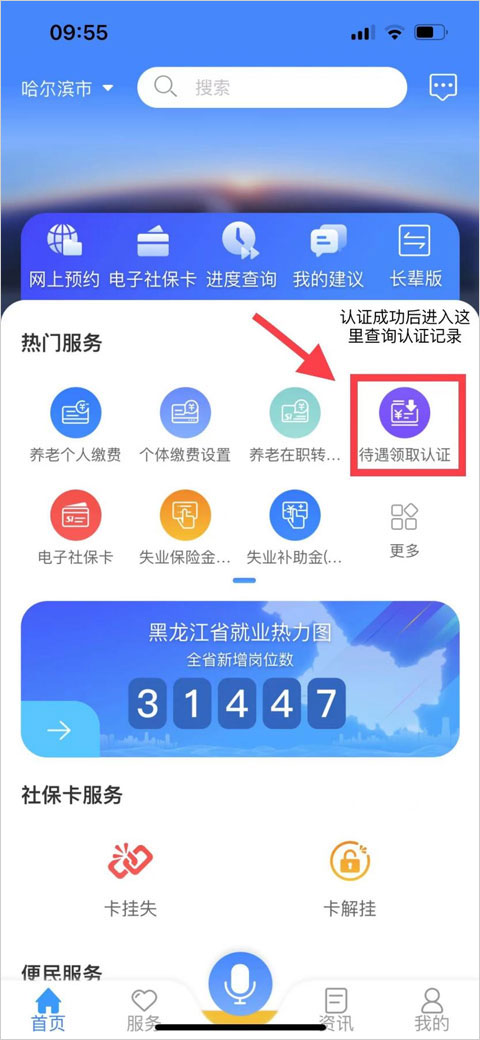Open 待遇领取认证
Image resolution: width=480 pixels, height=1040 pixels.
tap(404, 424)
